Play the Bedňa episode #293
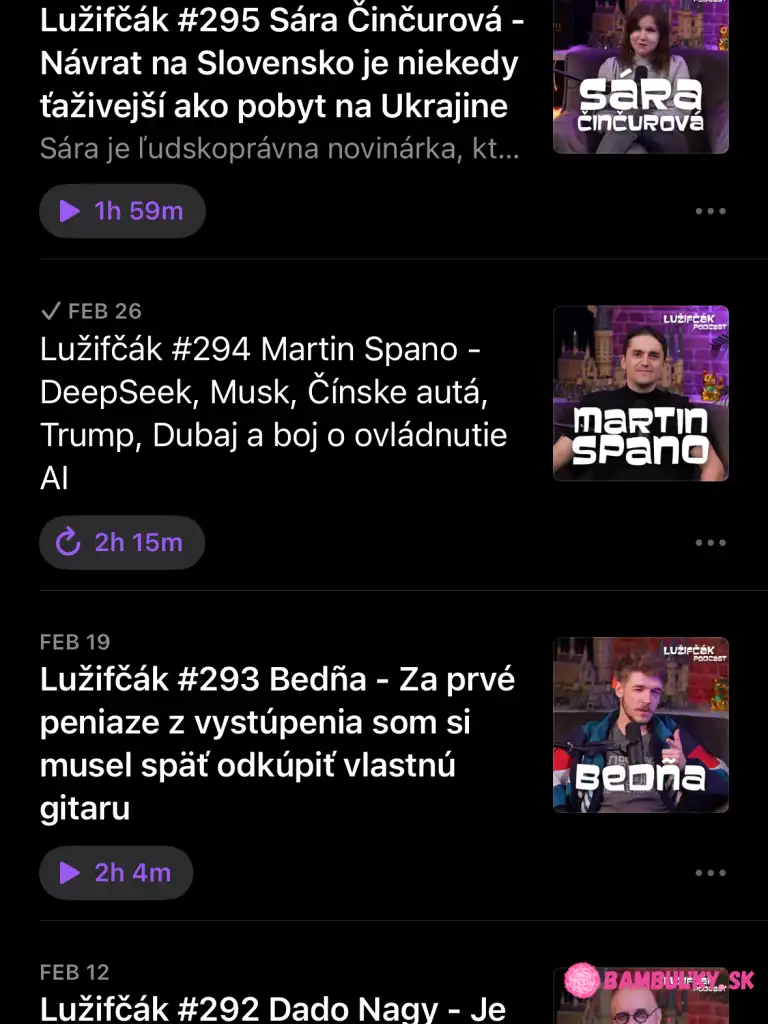The height and width of the screenshot is (1024, 768). coord(116,872)
